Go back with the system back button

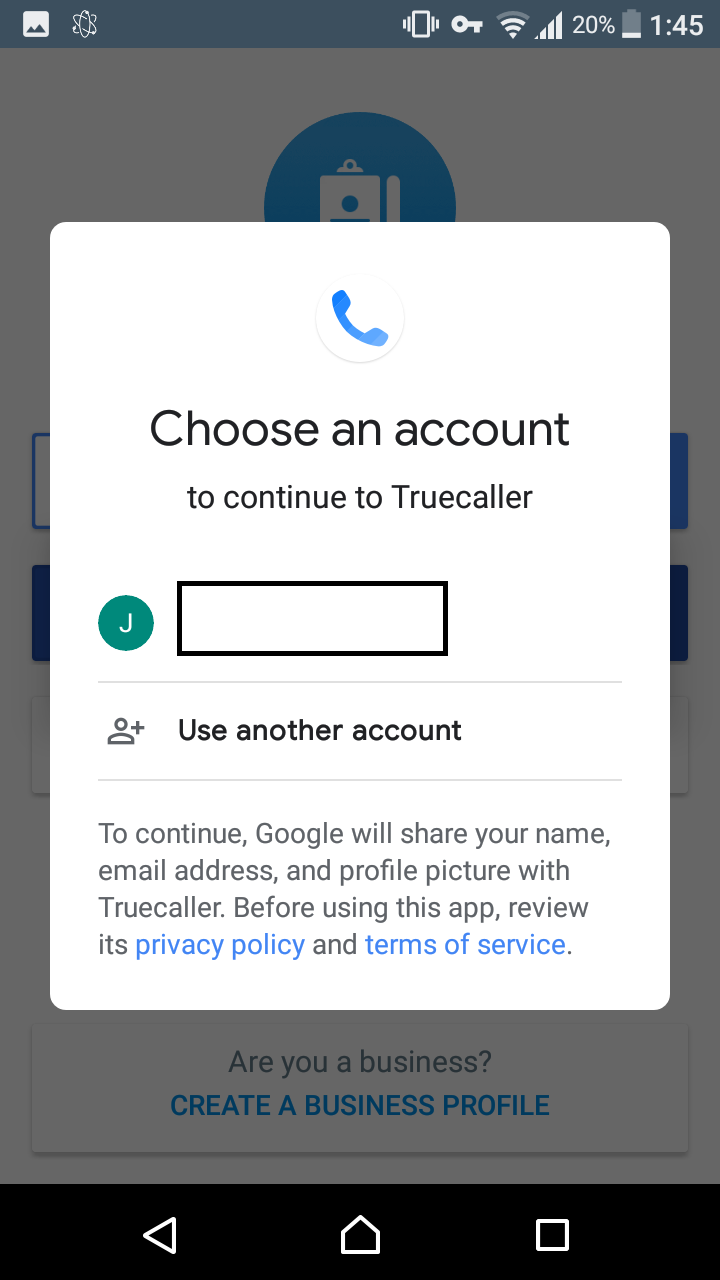tap(160, 1235)
